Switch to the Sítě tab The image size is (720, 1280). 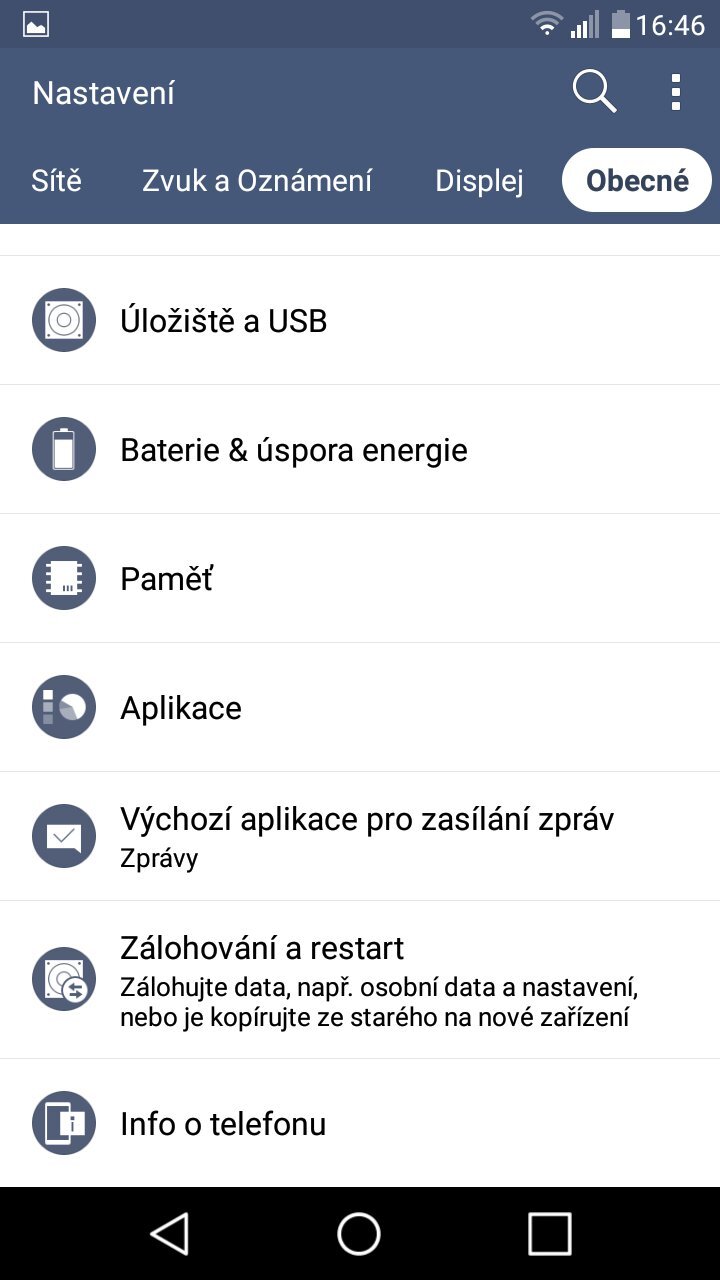point(57,180)
